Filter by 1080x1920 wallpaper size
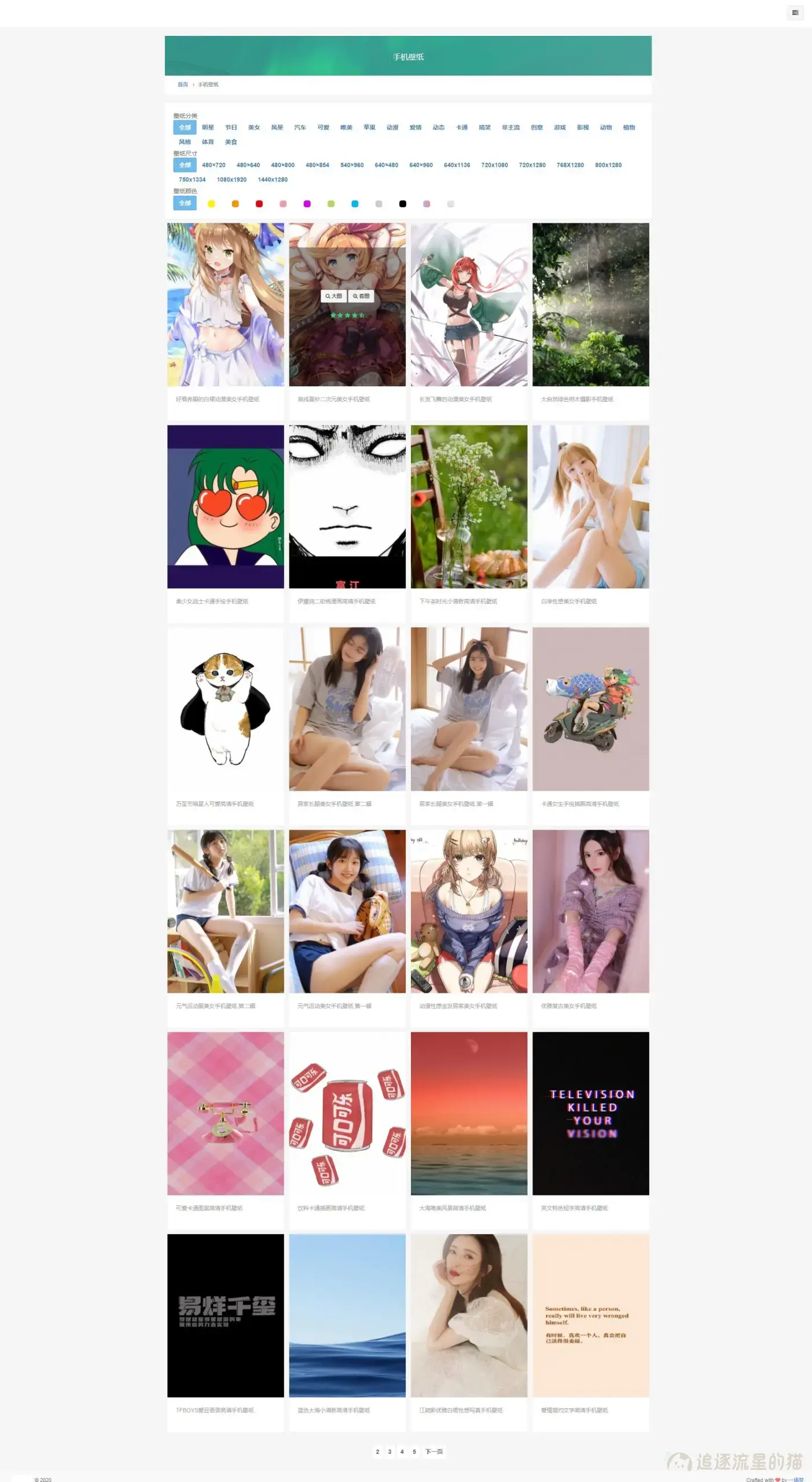 tap(232, 179)
